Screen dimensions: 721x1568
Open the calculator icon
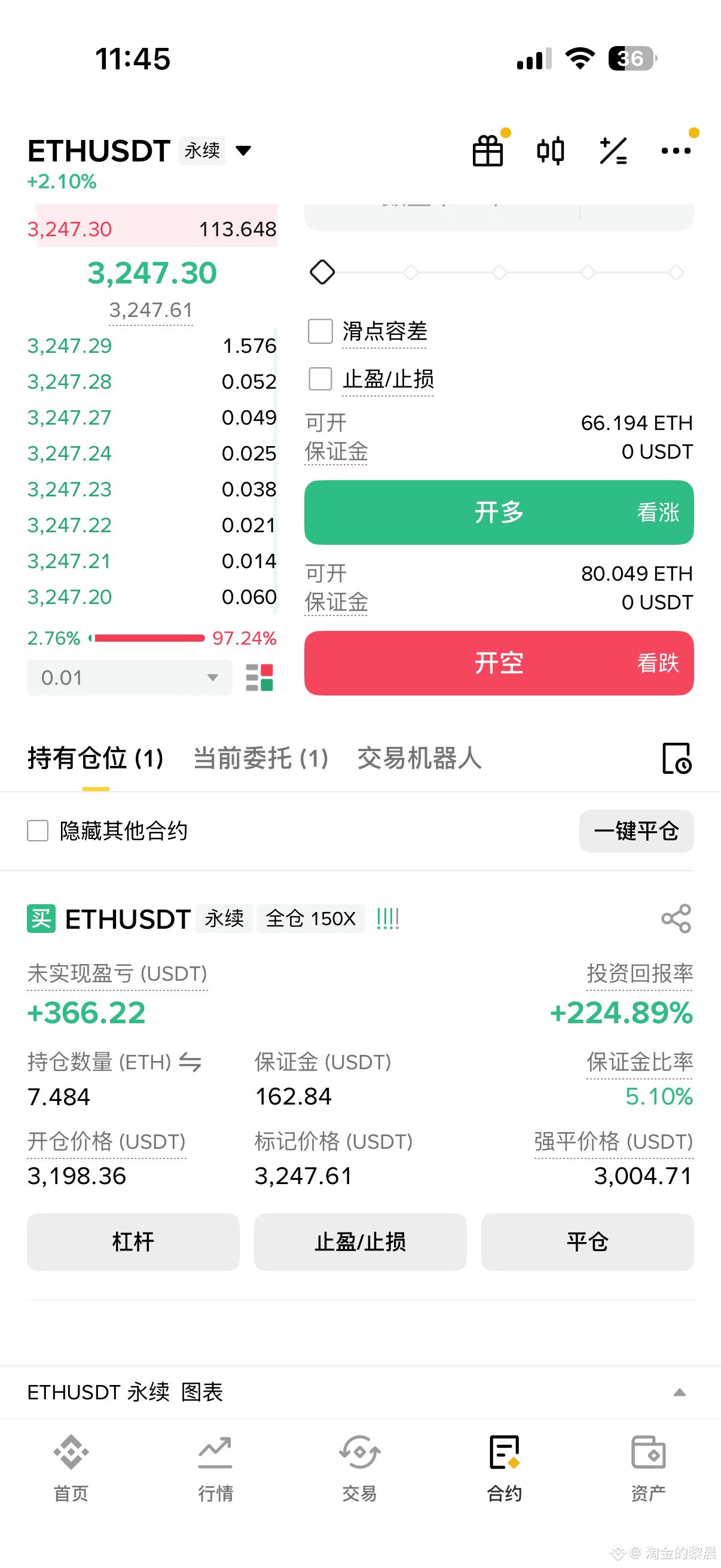pyautogui.click(x=613, y=151)
